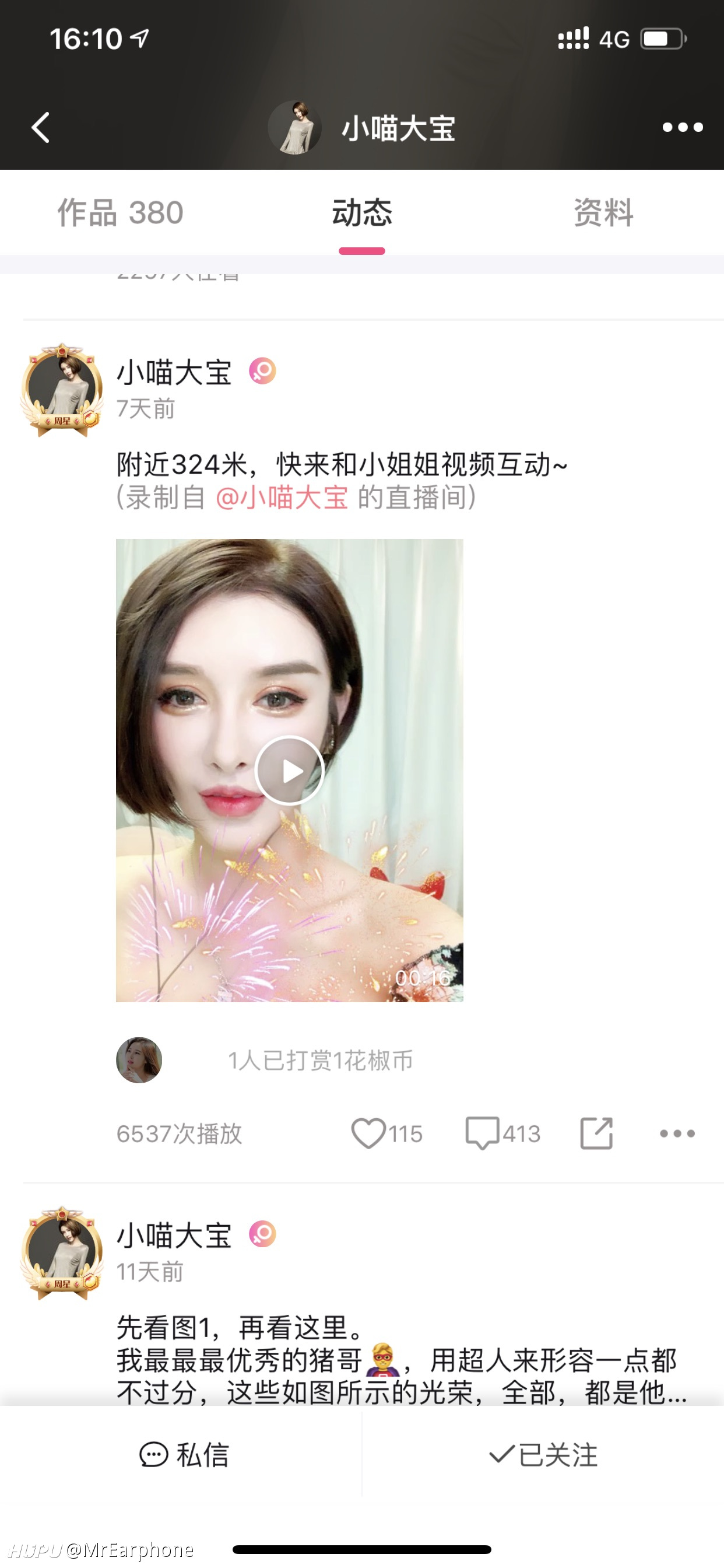Like the post with 115 likes
The height and width of the screenshot is (1568, 724).
pos(387,1133)
